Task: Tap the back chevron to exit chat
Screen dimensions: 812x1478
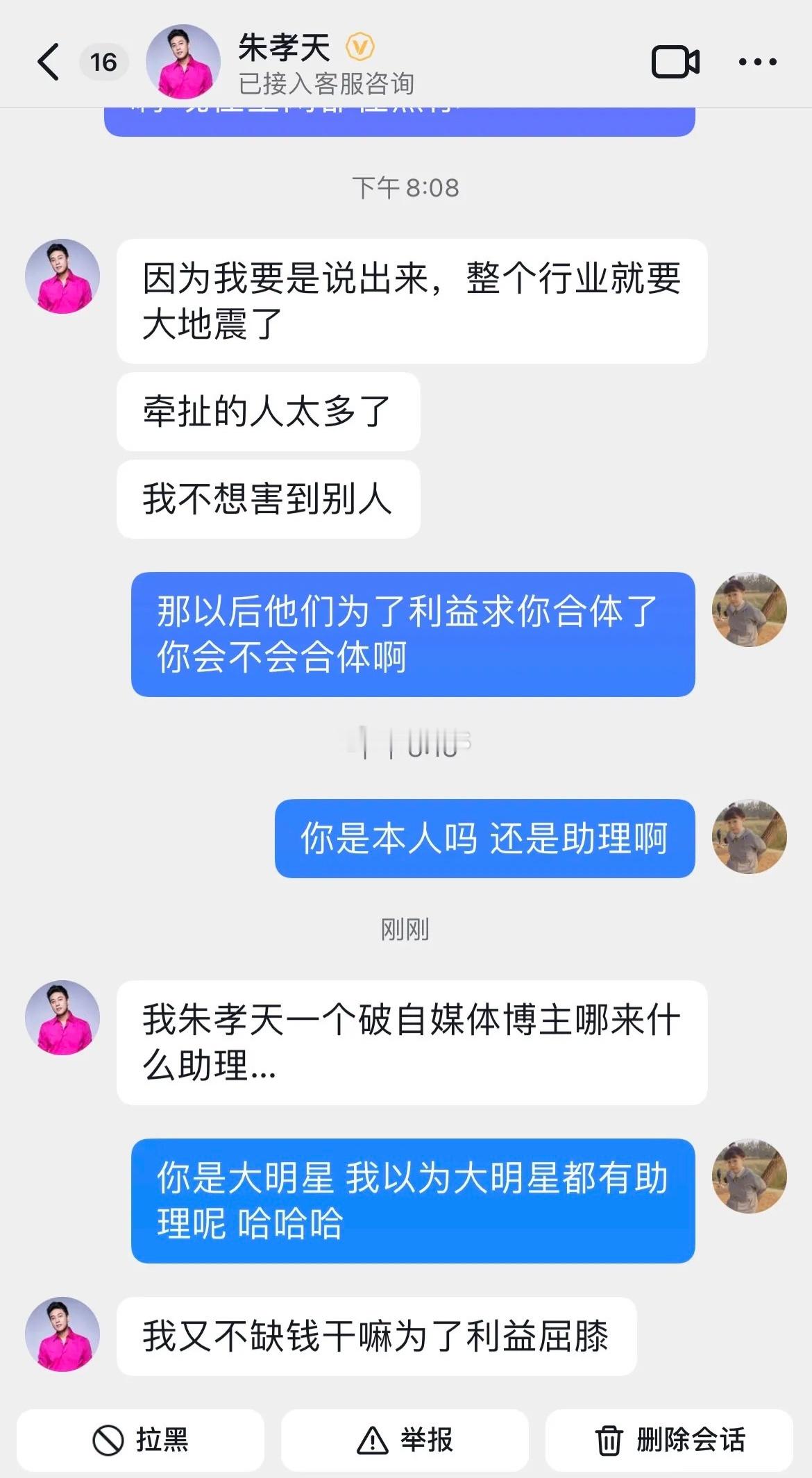Action: click(46, 61)
